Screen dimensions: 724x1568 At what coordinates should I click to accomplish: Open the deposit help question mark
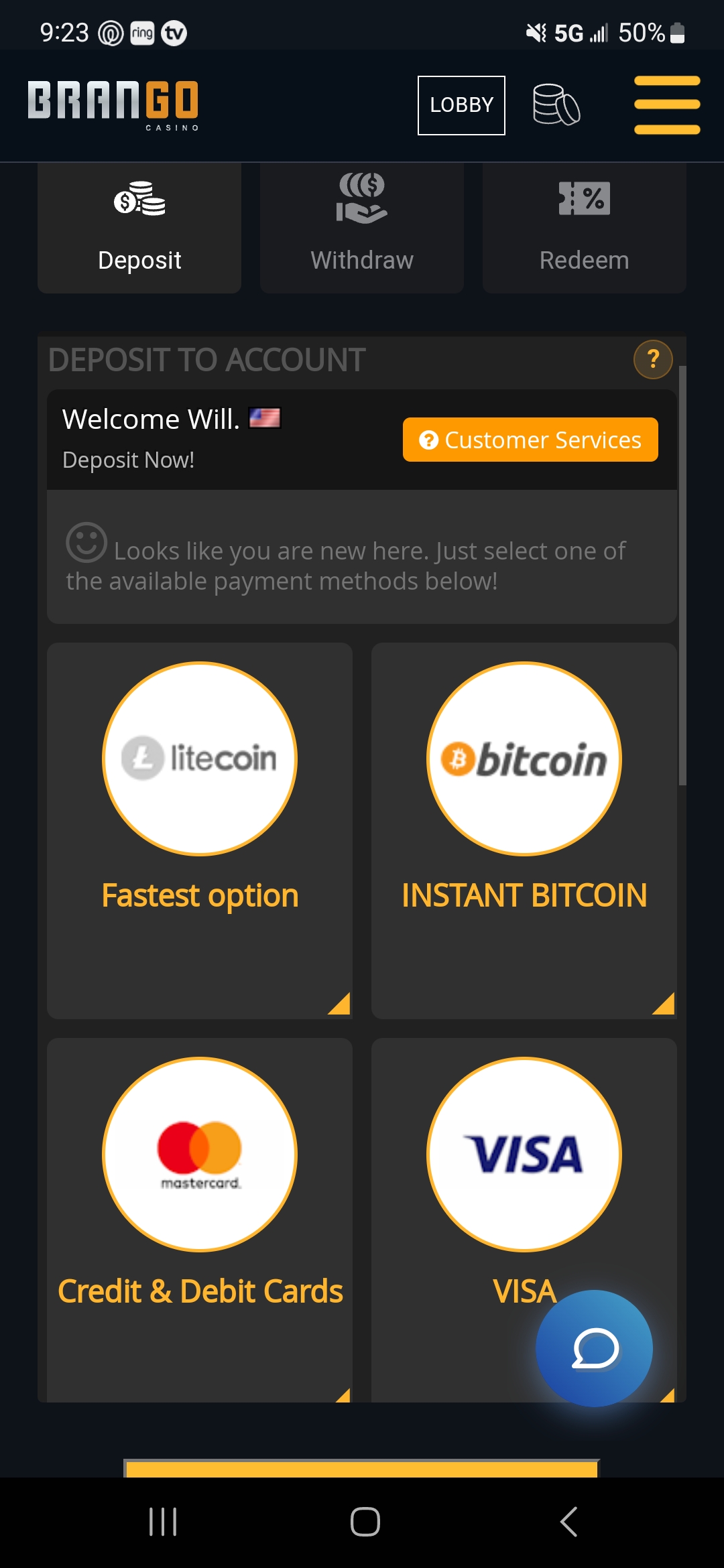click(652, 360)
